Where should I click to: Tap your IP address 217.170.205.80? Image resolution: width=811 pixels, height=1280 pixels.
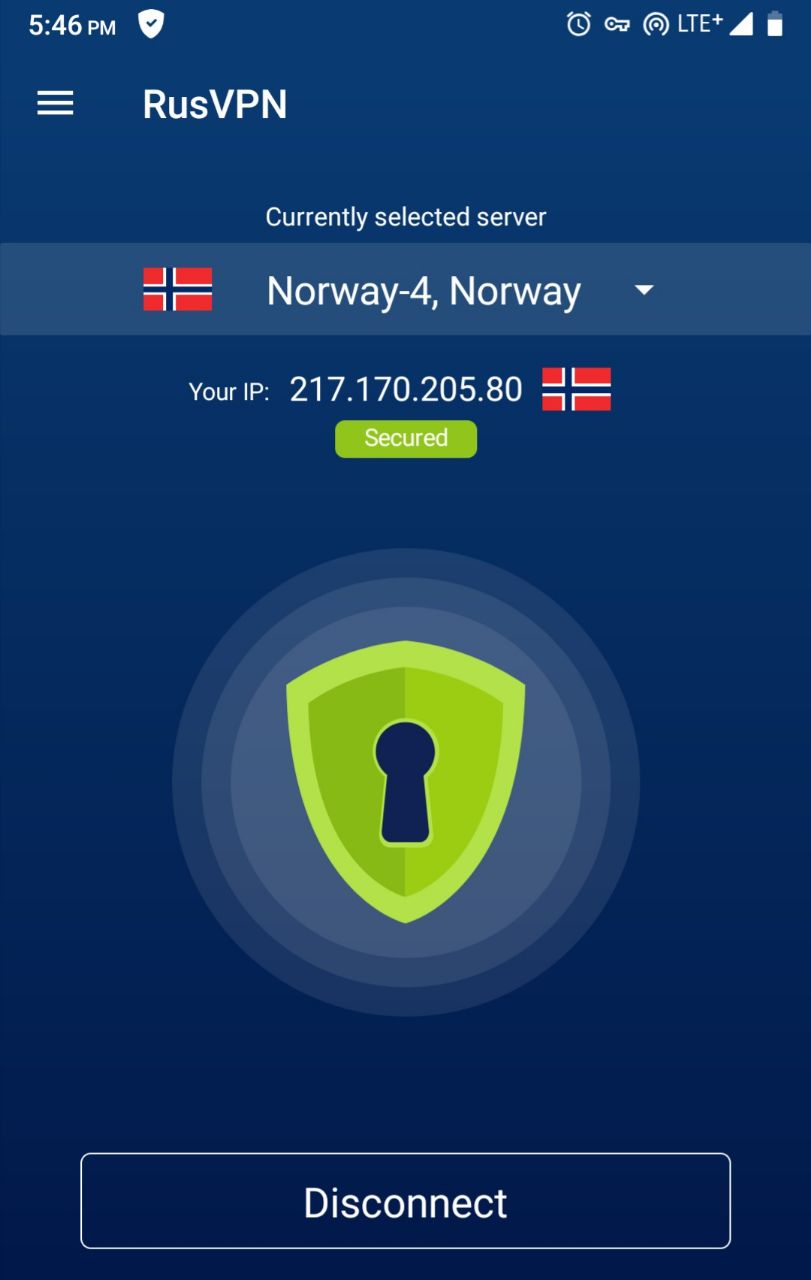pyautogui.click(x=405, y=389)
